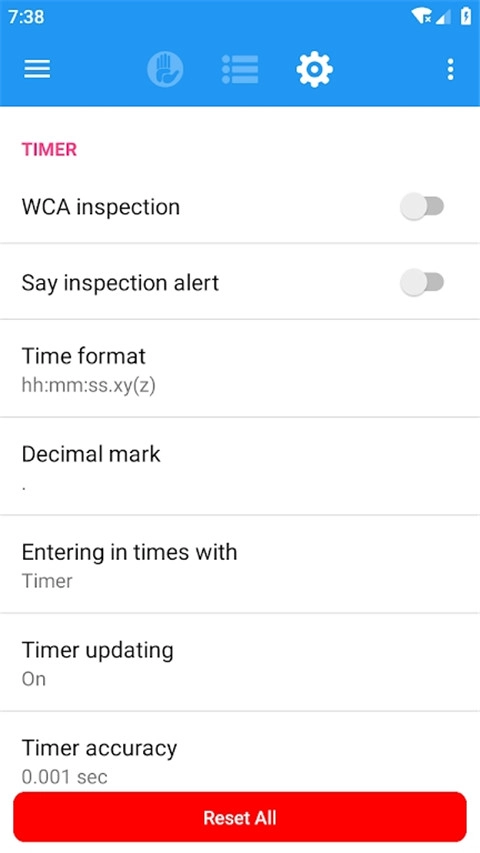Open the Timer accuracy setting
480x853 pixels.
tap(240, 753)
